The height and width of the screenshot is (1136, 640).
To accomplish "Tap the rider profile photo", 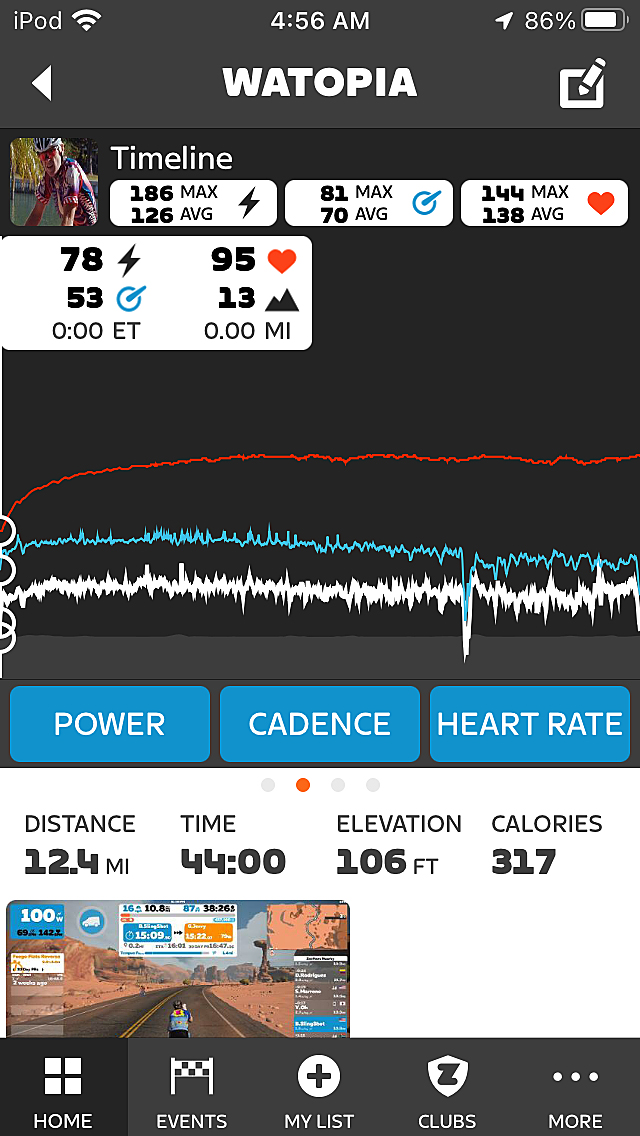I will point(54,182).
